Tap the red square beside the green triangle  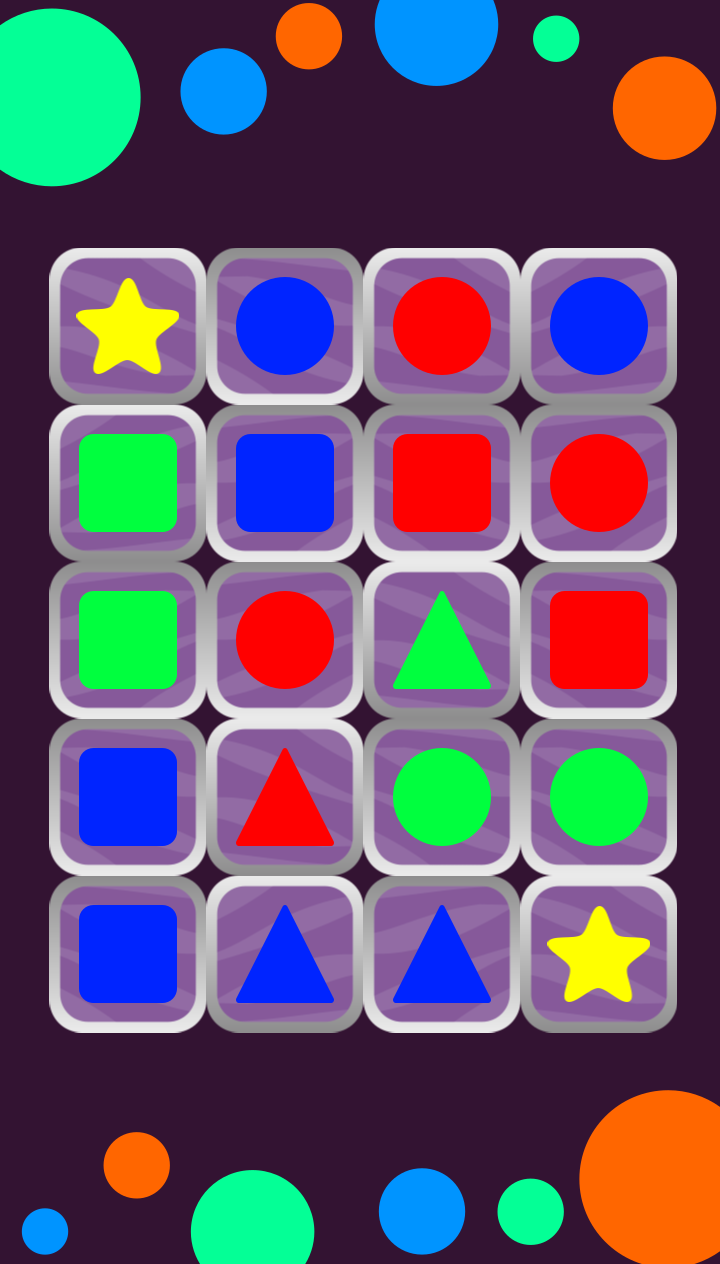tap(599, 640)
